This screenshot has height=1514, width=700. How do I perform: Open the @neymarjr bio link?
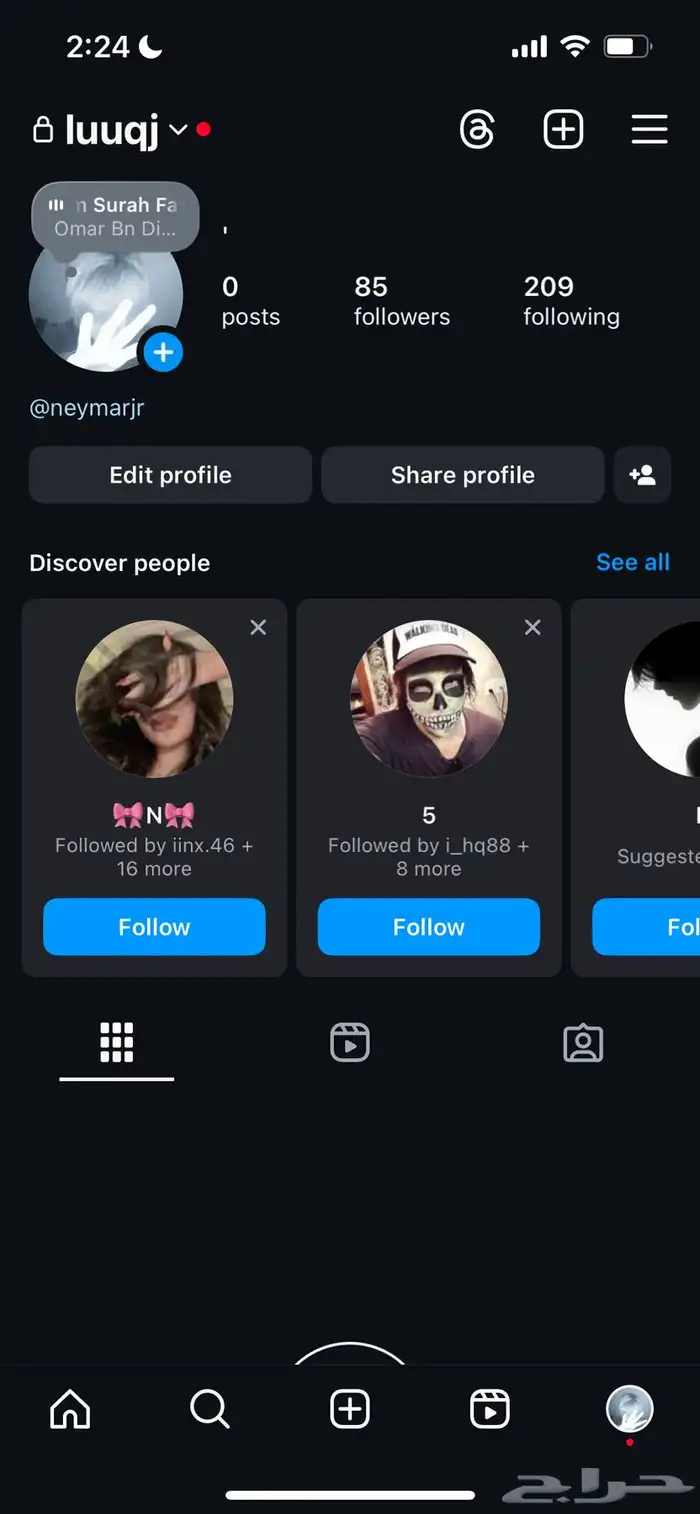click(x=87, y=409)
